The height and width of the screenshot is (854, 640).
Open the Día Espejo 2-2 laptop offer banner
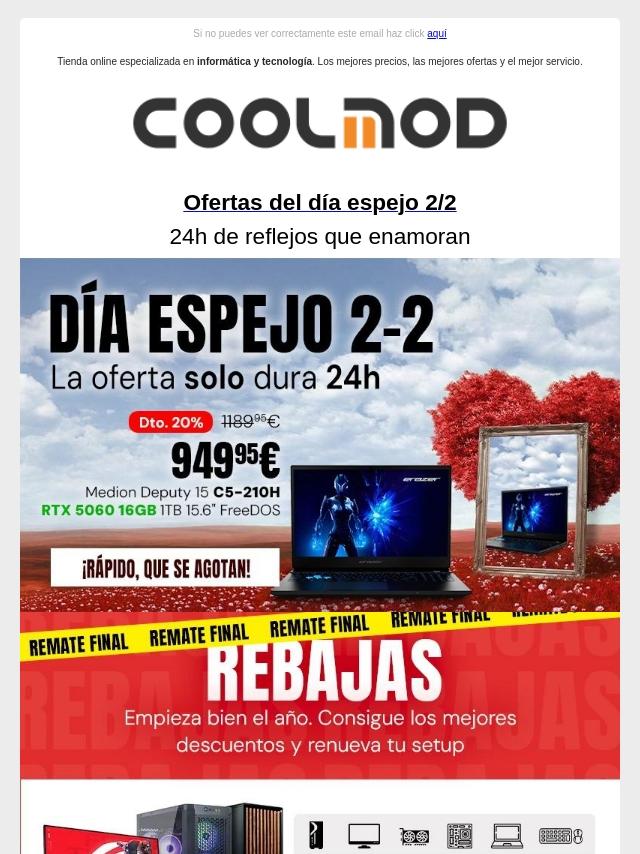click(x=319, y=435)
